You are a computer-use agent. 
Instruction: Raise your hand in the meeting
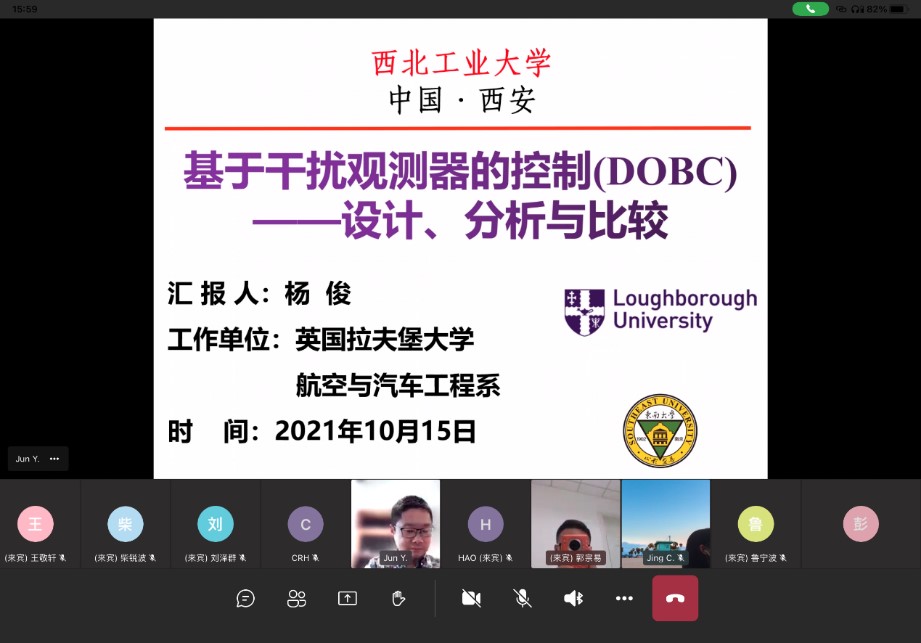398,598
